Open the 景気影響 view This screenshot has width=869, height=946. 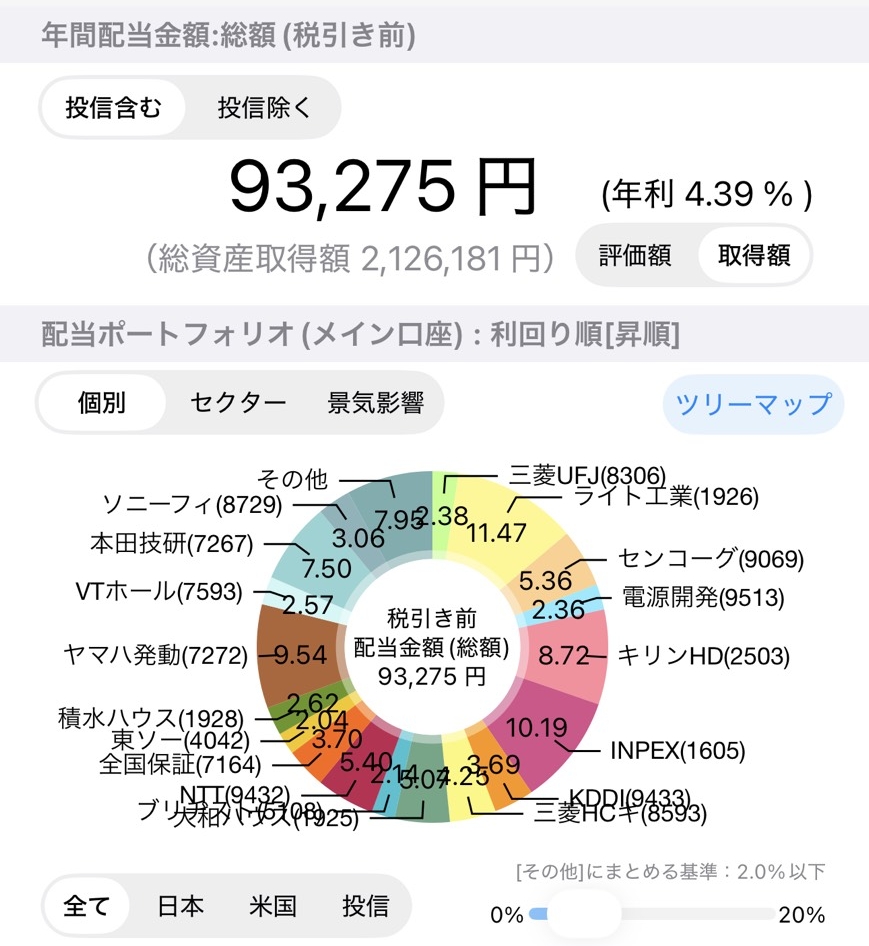click(x=376, y=404)
